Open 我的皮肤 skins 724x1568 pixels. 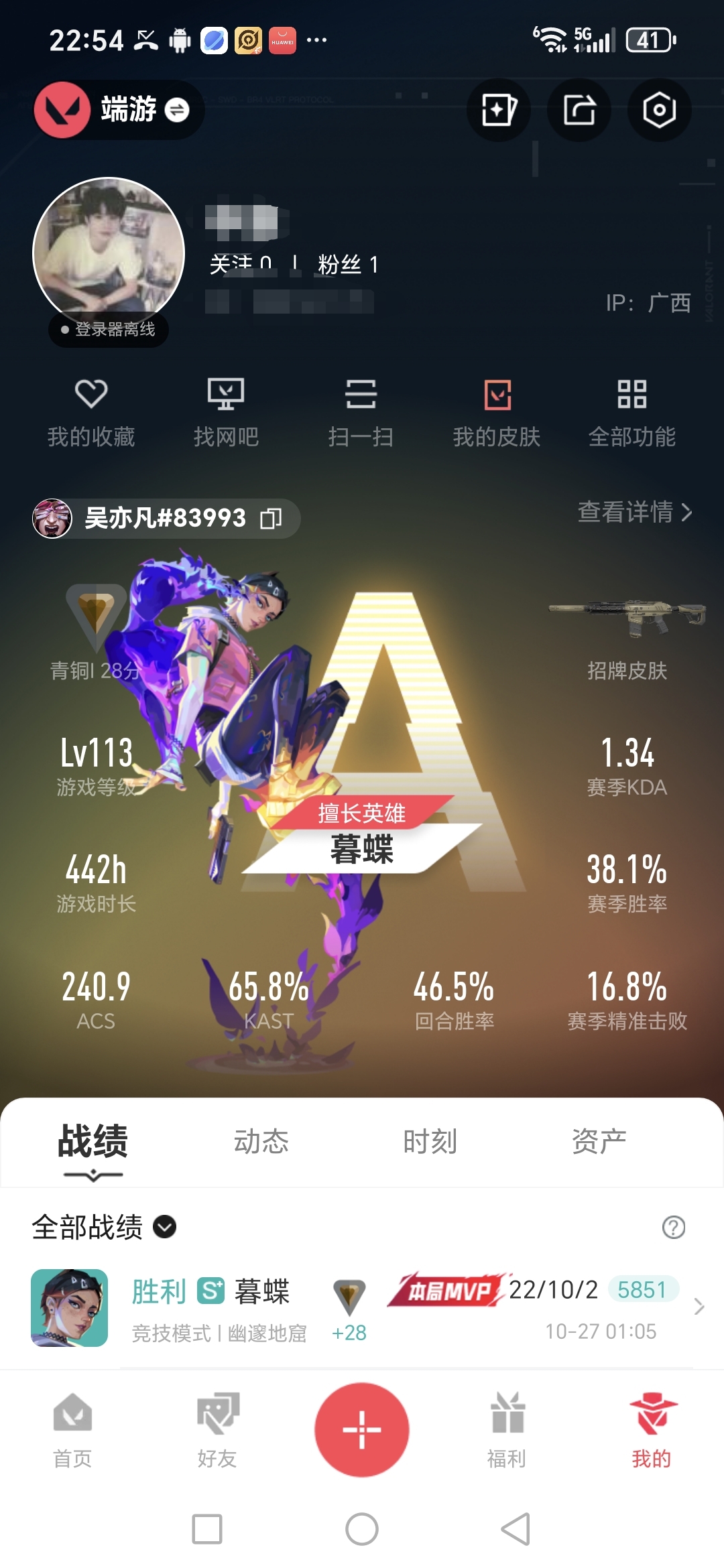pyautogui.click(x=497, y=412)
